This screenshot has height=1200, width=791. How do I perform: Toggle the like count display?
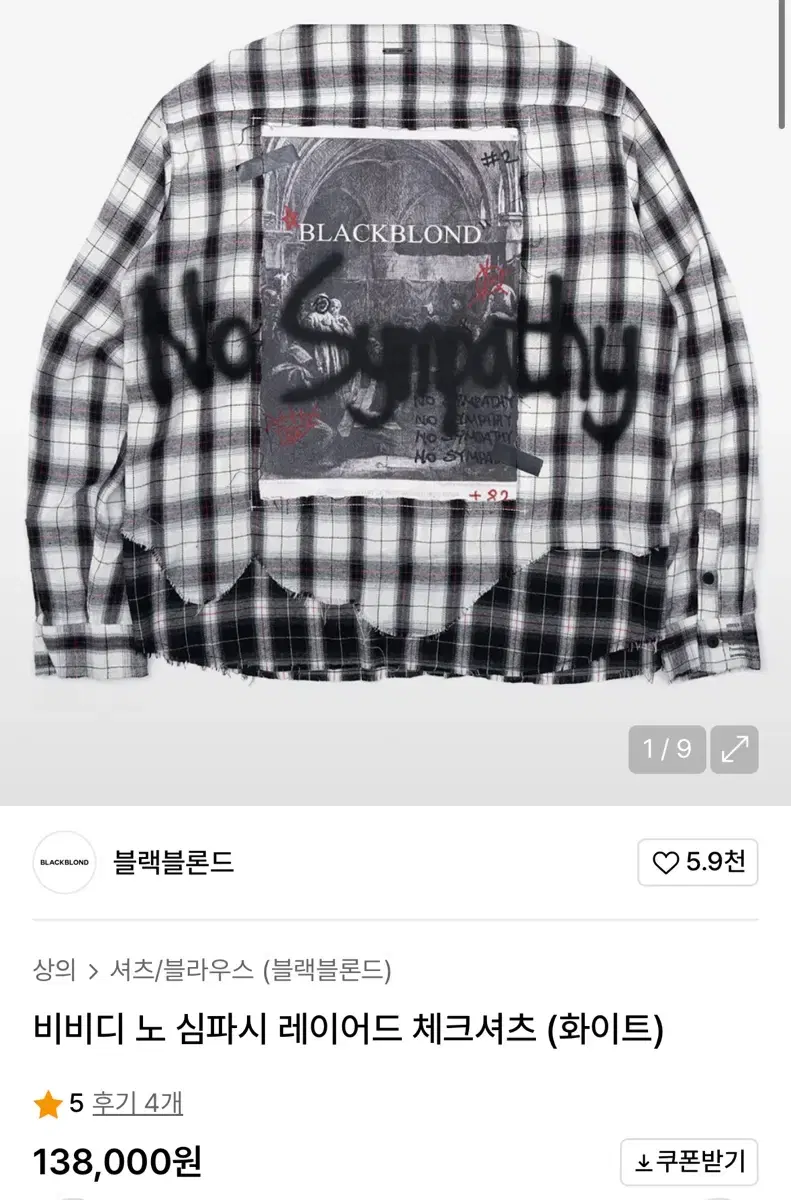(705, 860)
